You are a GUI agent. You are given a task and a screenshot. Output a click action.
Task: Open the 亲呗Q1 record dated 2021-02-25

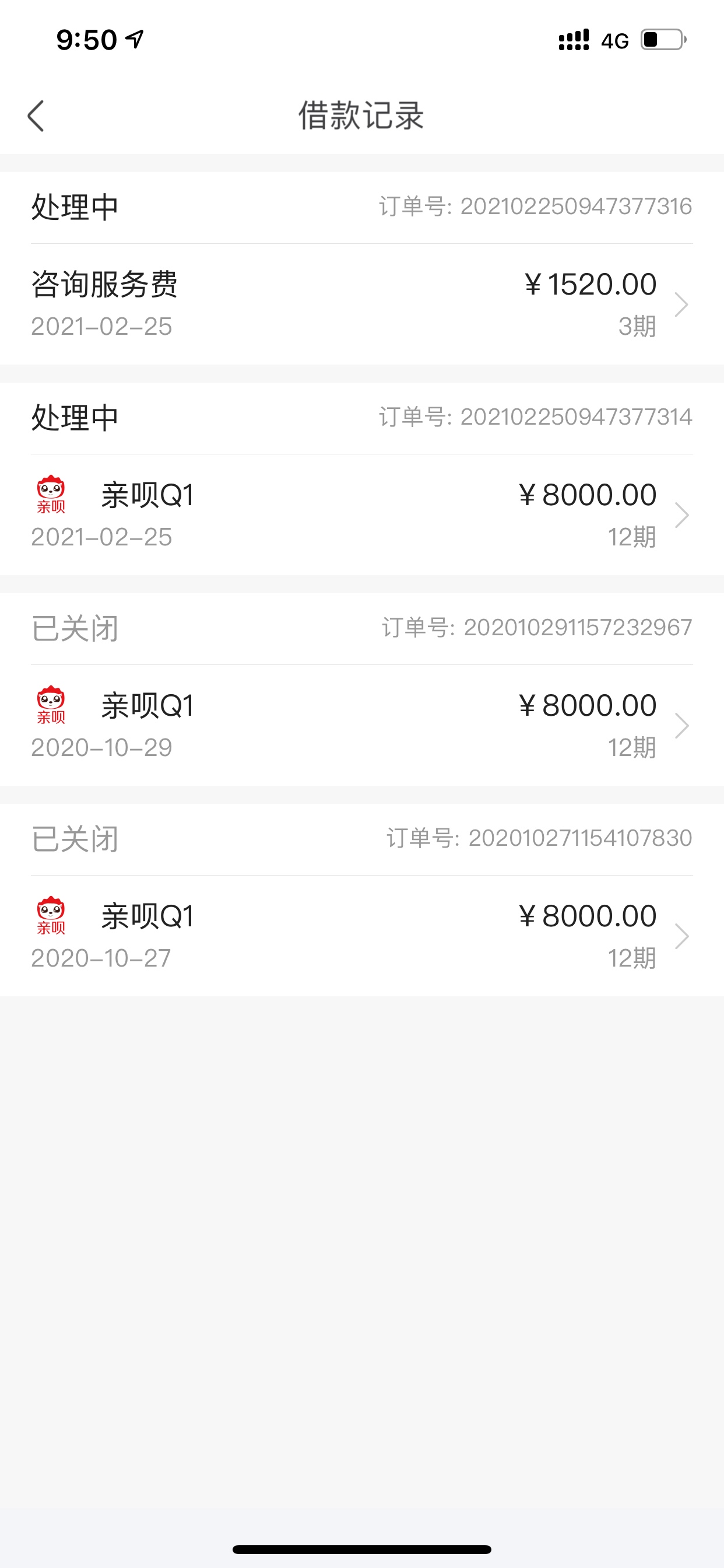tap(362, 515)
